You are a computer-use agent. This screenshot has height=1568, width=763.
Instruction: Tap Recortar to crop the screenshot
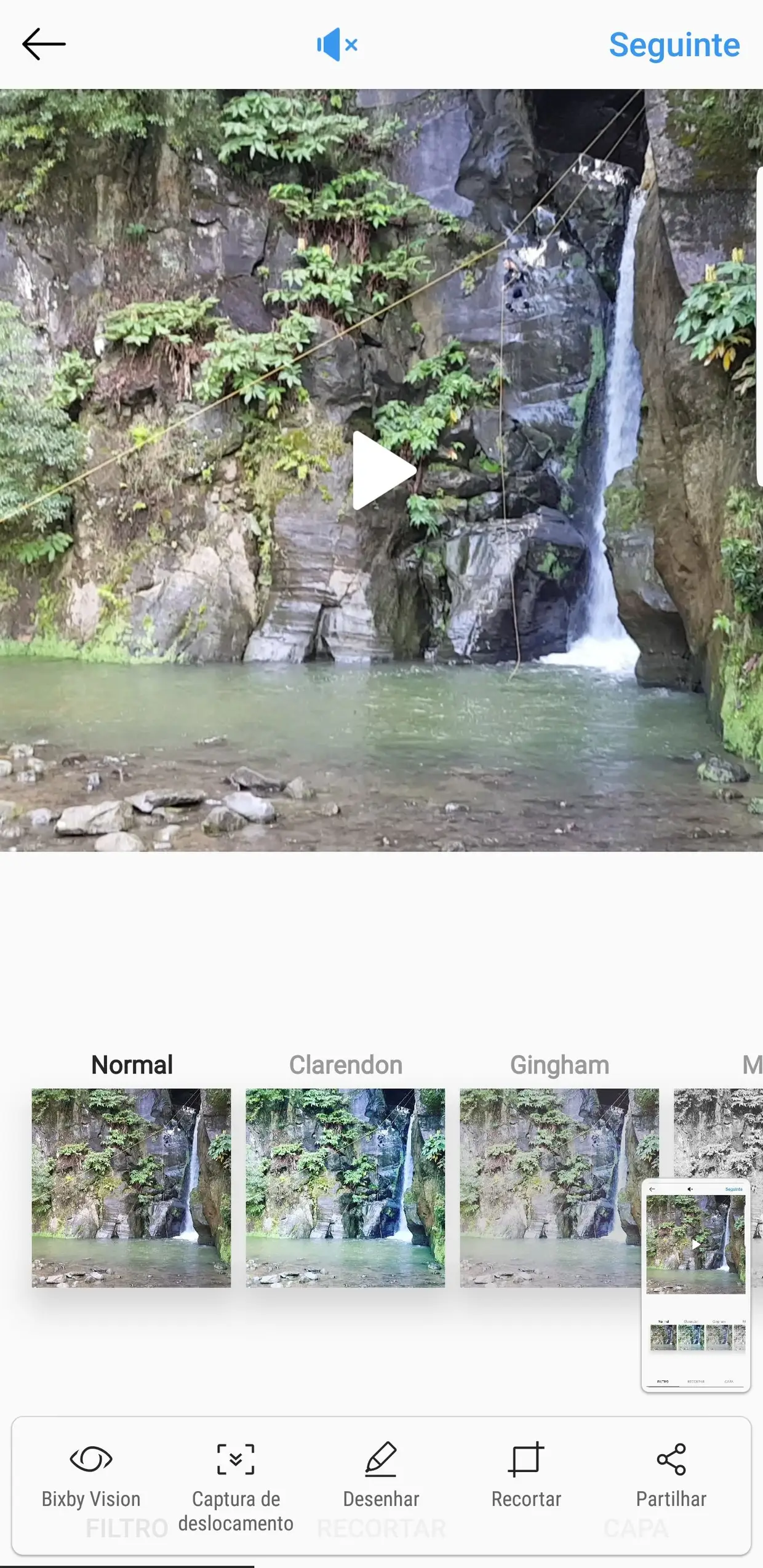526,1474
